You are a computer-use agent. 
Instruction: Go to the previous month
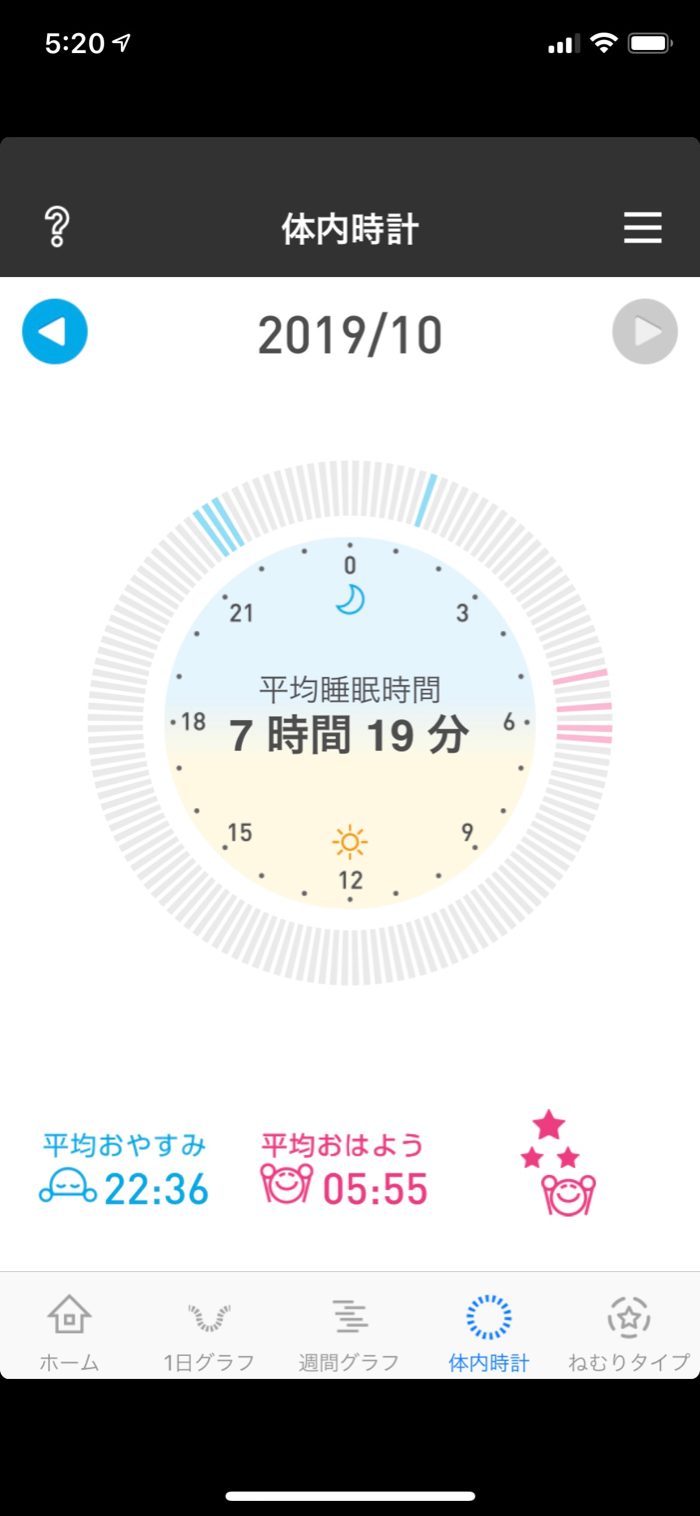click(x=55, y=332)
